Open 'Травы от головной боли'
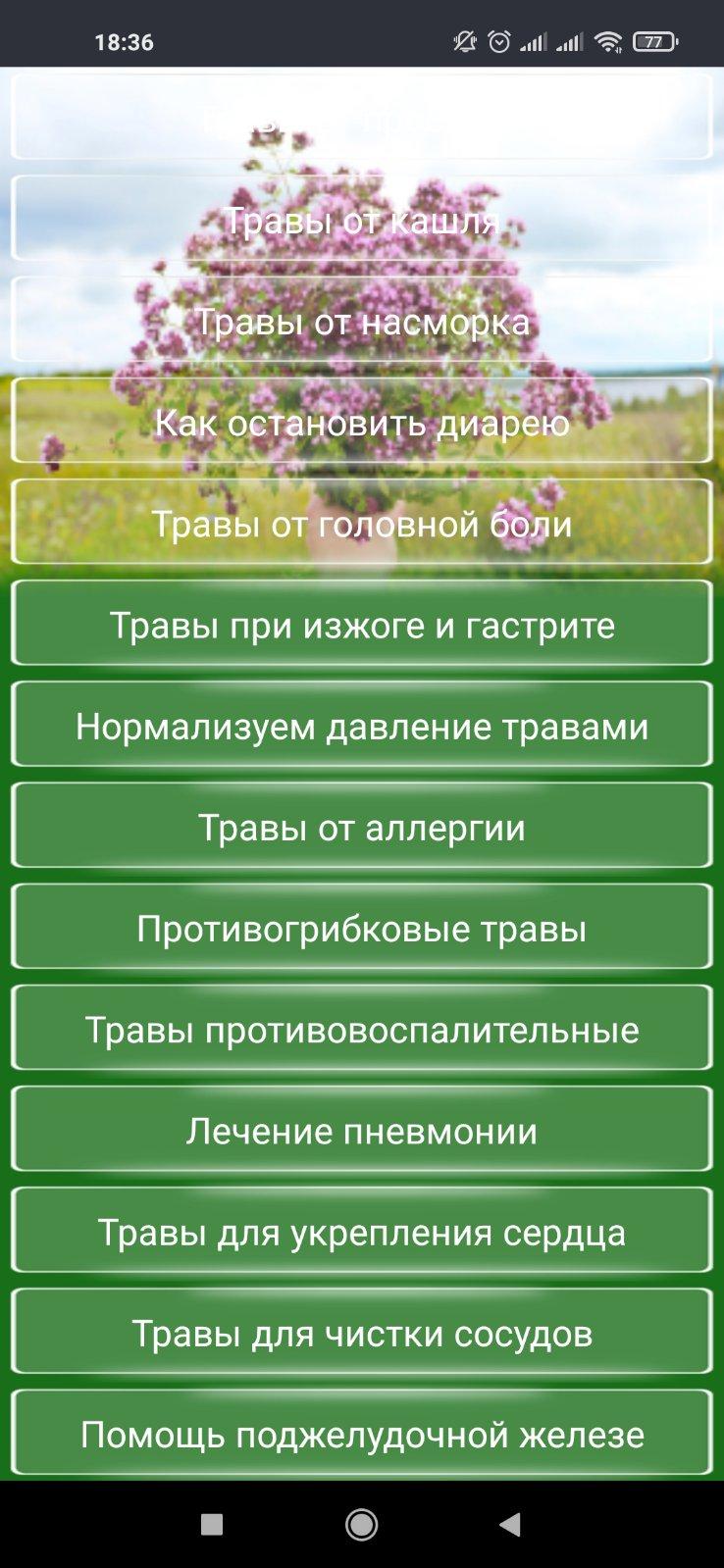 coord(362,523)
